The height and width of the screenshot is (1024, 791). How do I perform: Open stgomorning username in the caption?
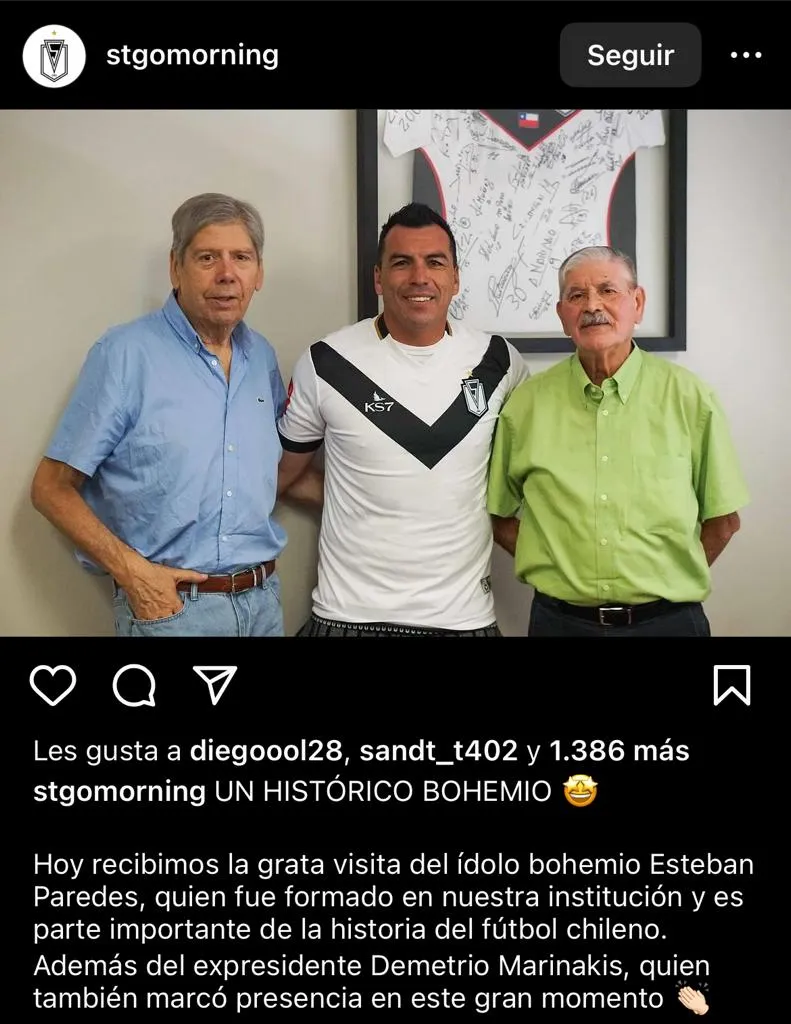tap(119, 792)
